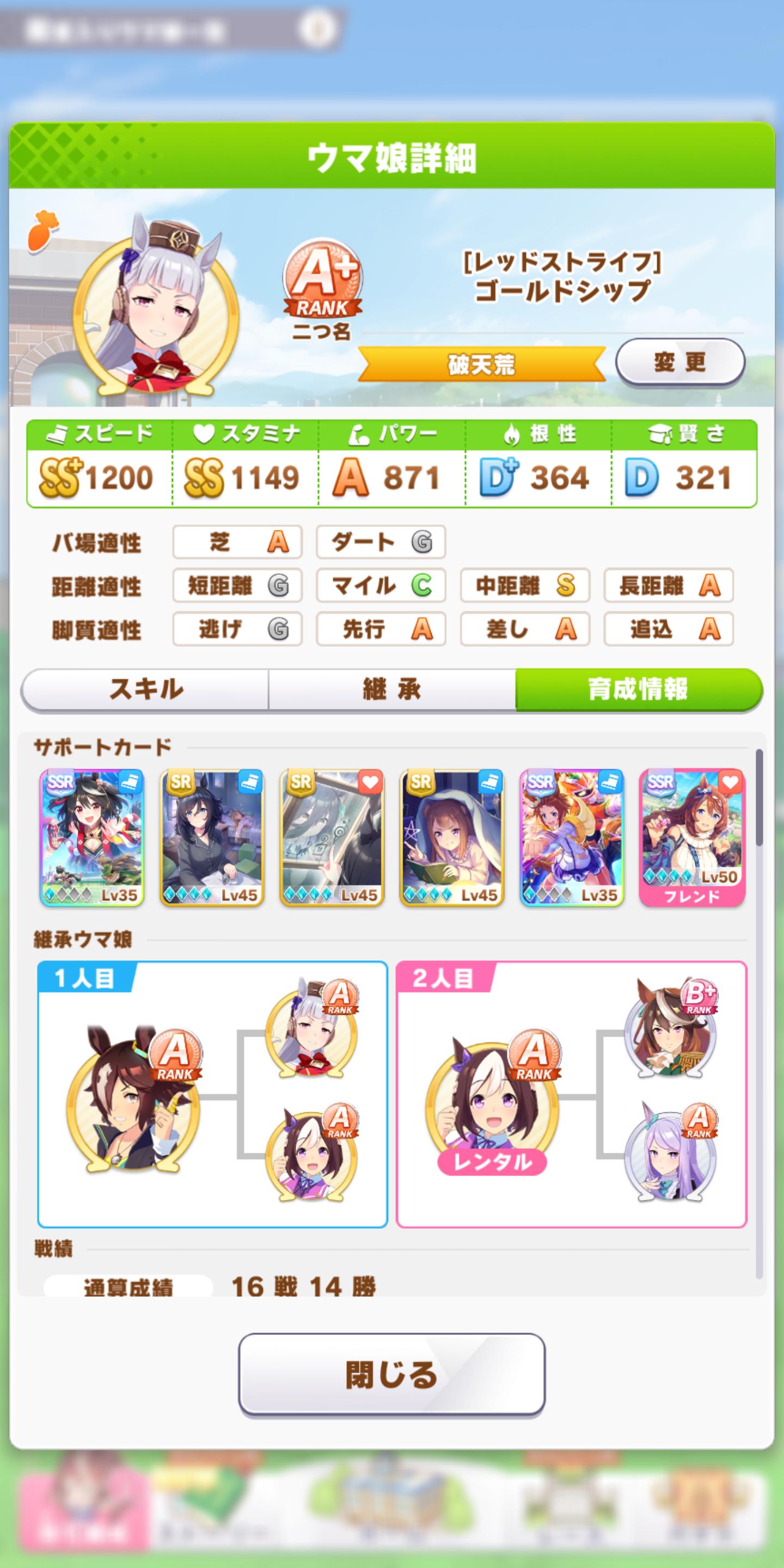Open the first SSR Lv35 support card
The width and height of the screenshot is (784, 1568).
(x=92, y=837)
